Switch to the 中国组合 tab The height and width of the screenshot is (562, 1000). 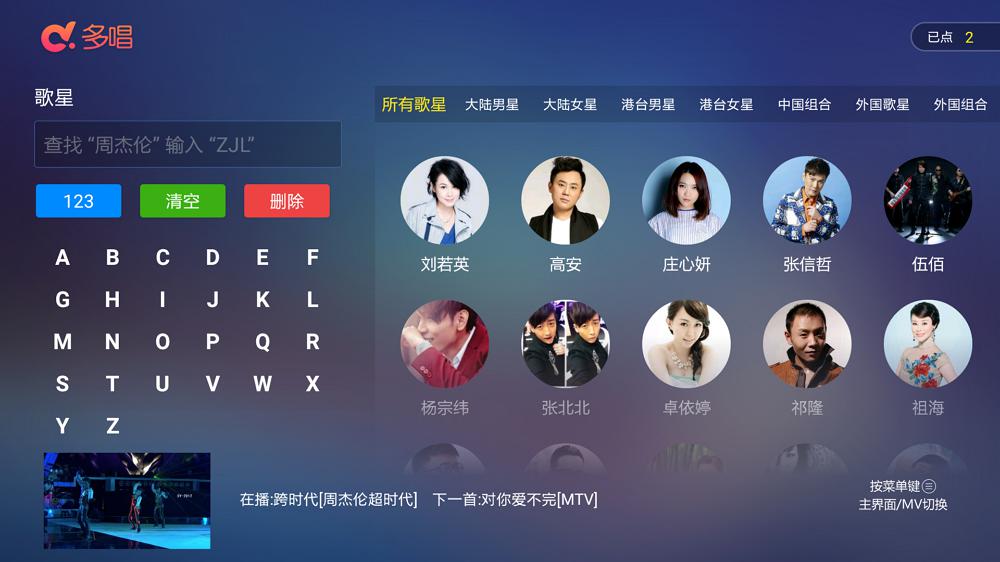(804, 104)
